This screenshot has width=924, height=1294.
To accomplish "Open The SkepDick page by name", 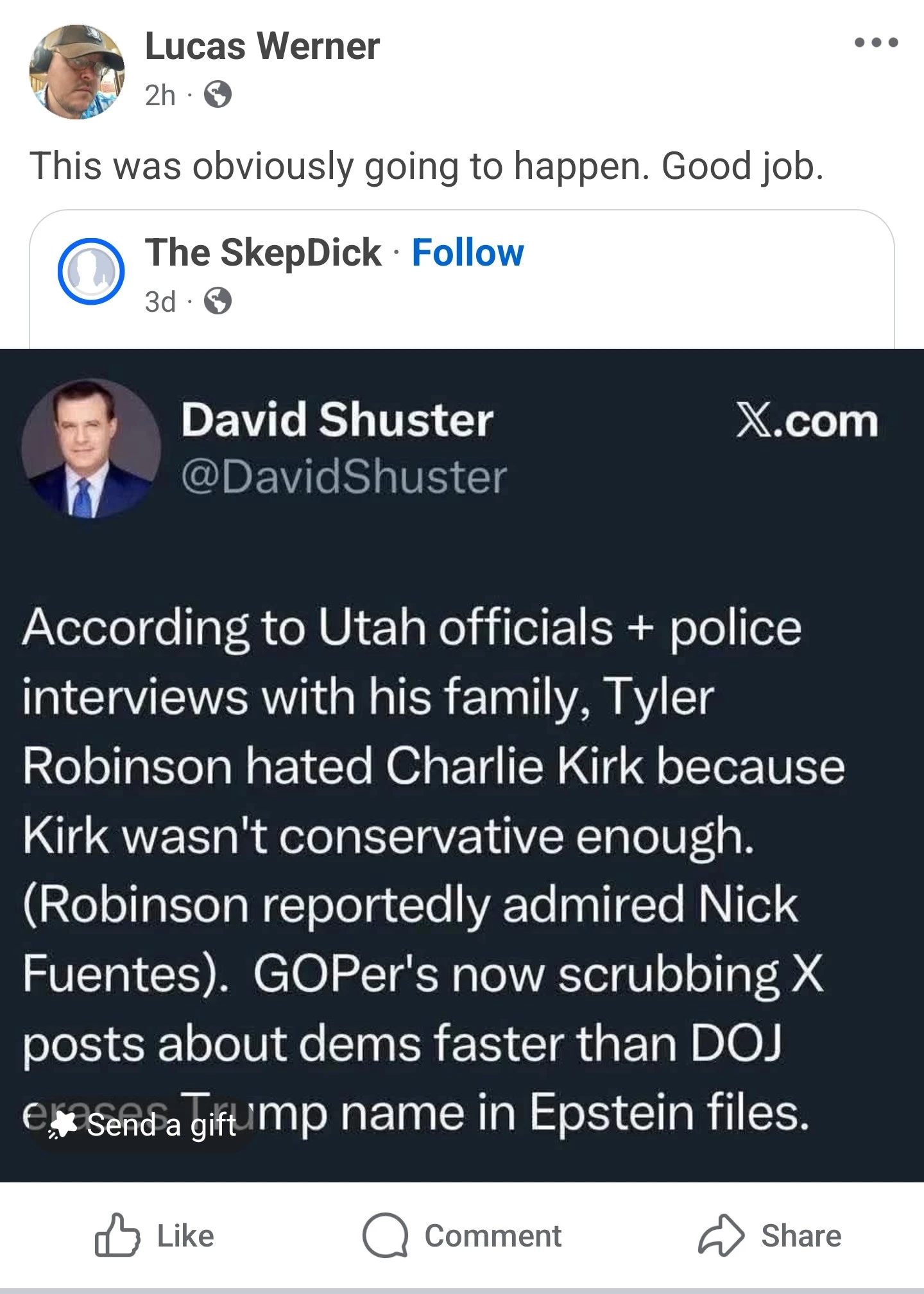I will coord(263,252).
